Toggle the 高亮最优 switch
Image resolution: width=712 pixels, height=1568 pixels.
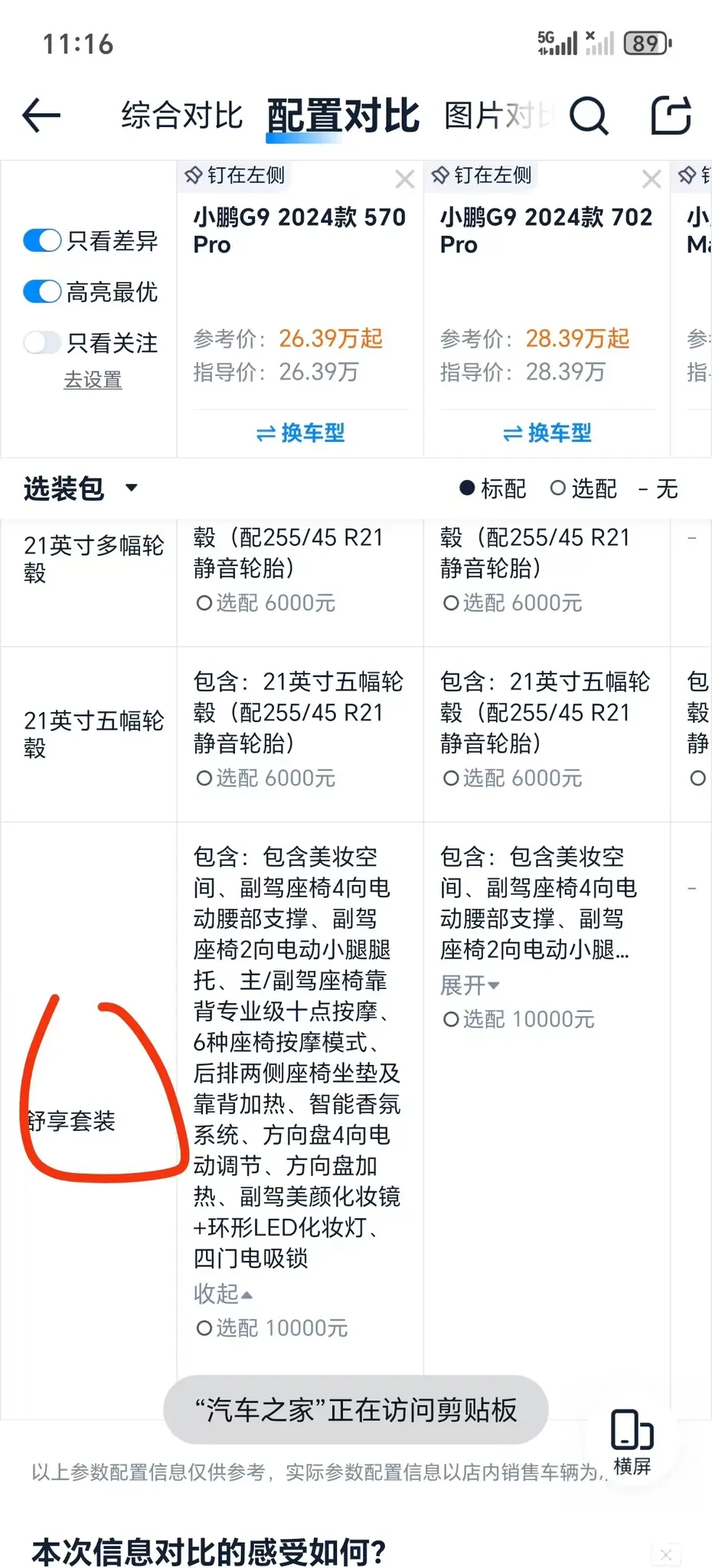42,292
